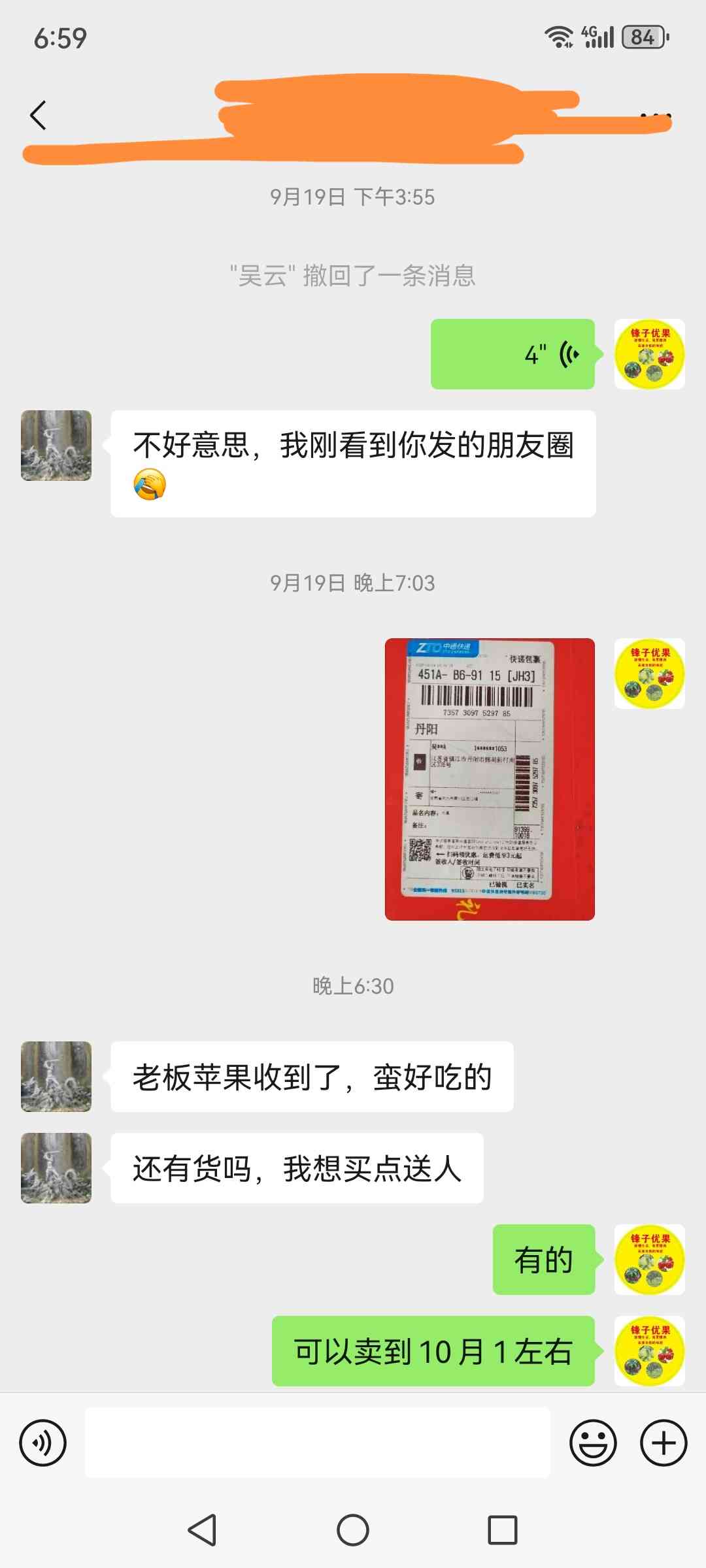Open chat info overflow menu
Image resolution: width=706 pixels, height=1568 pixels.
coord(655,116)
